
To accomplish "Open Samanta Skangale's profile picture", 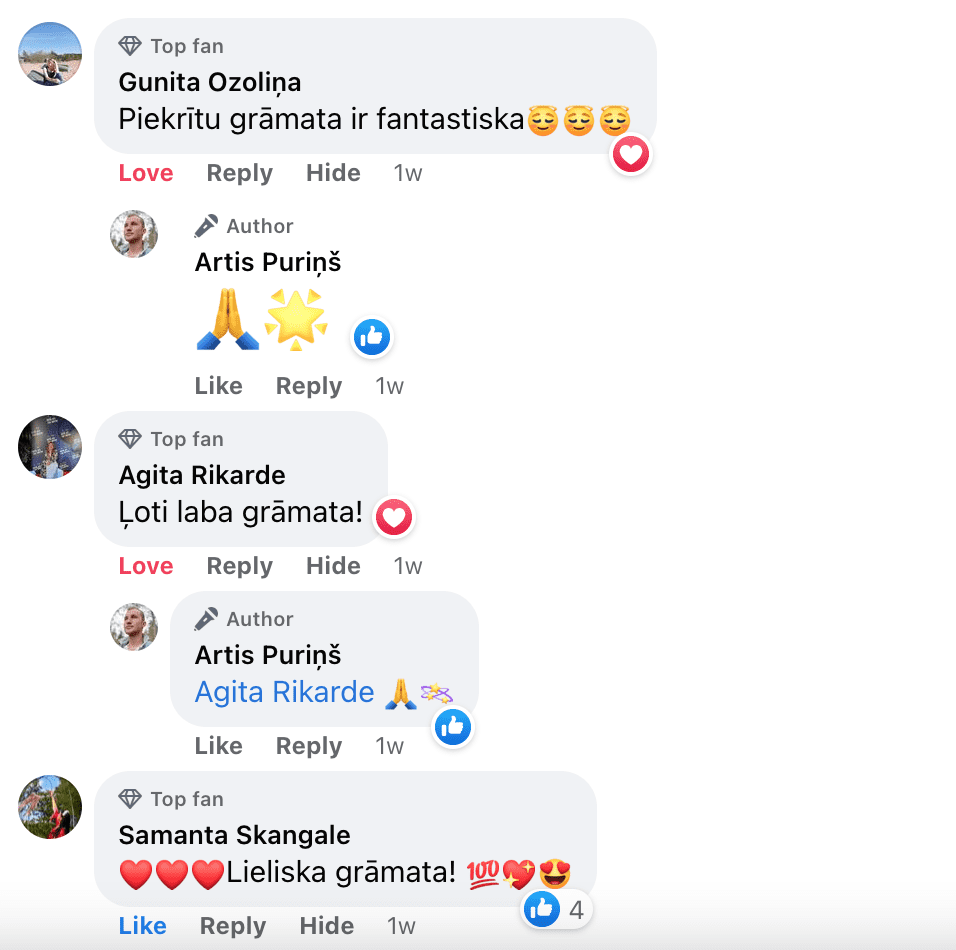I will click(50, 806).
